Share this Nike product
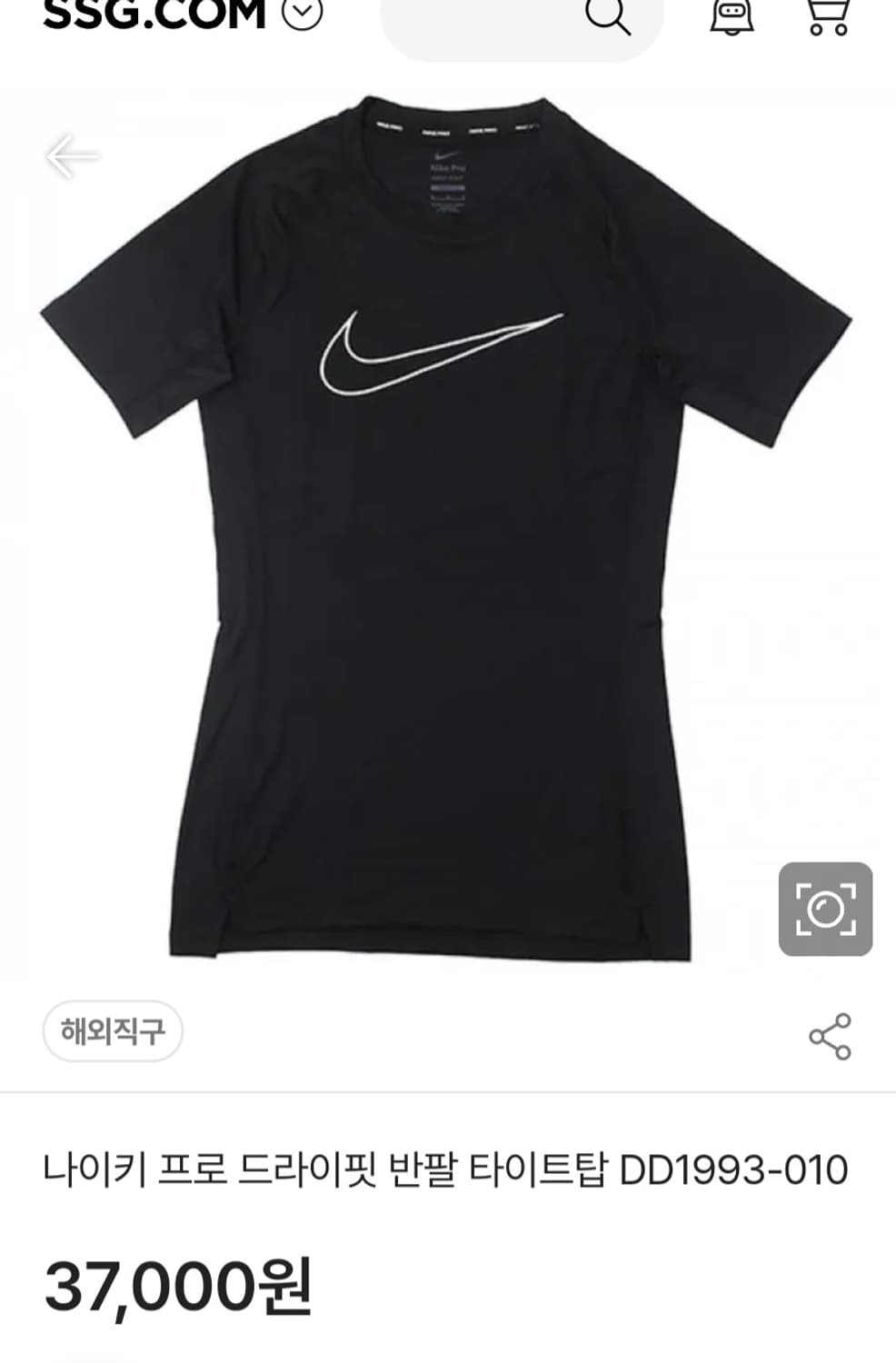Viewport: 896px width, 1363px height. click(829, 1036)
